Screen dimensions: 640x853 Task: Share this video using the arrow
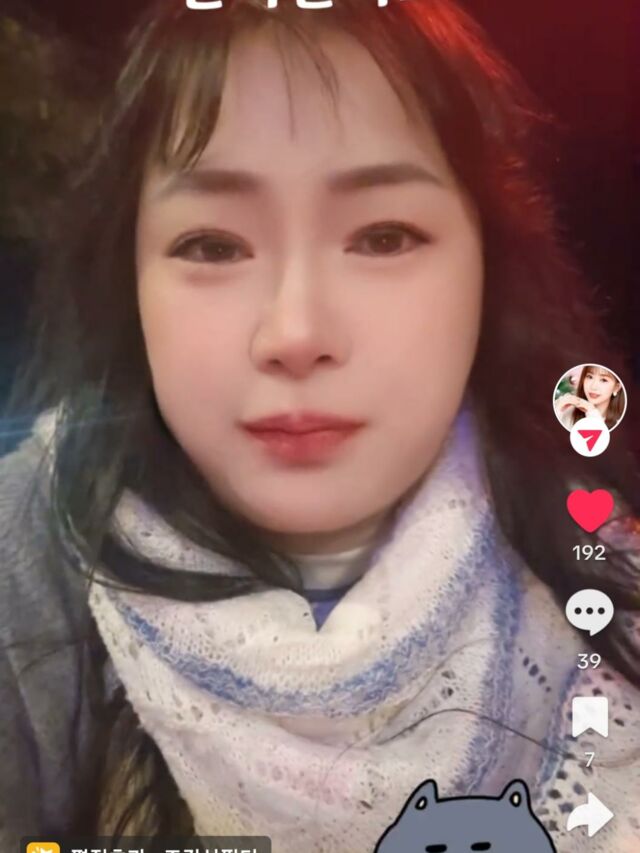click(591, 814)
